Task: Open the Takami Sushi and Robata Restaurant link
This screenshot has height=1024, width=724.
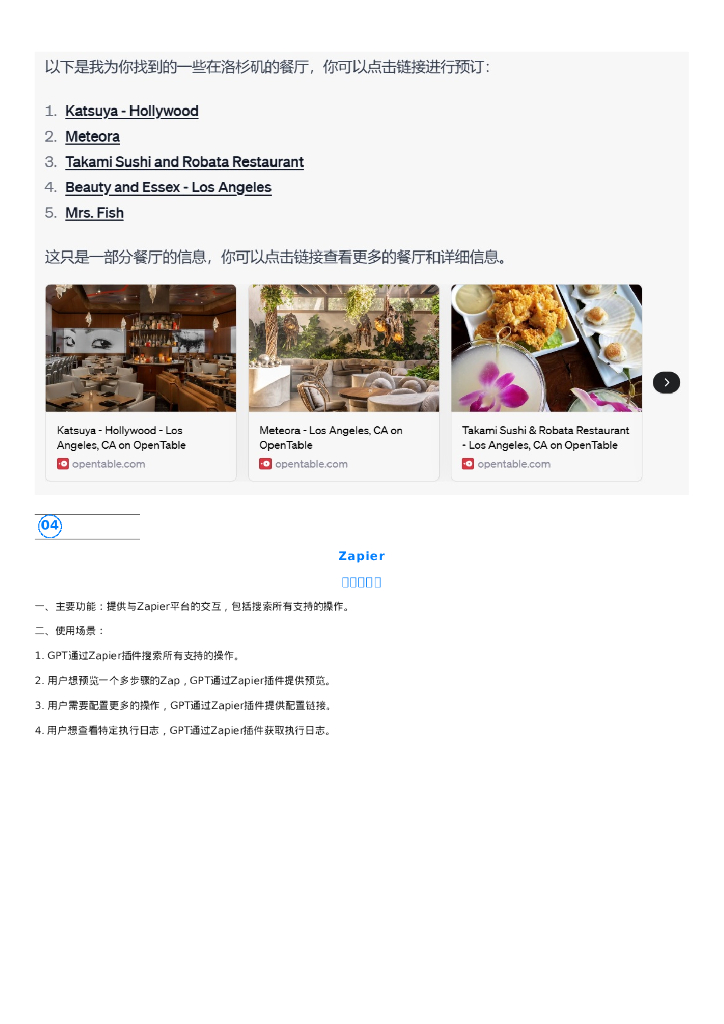Action: (184, 162)
